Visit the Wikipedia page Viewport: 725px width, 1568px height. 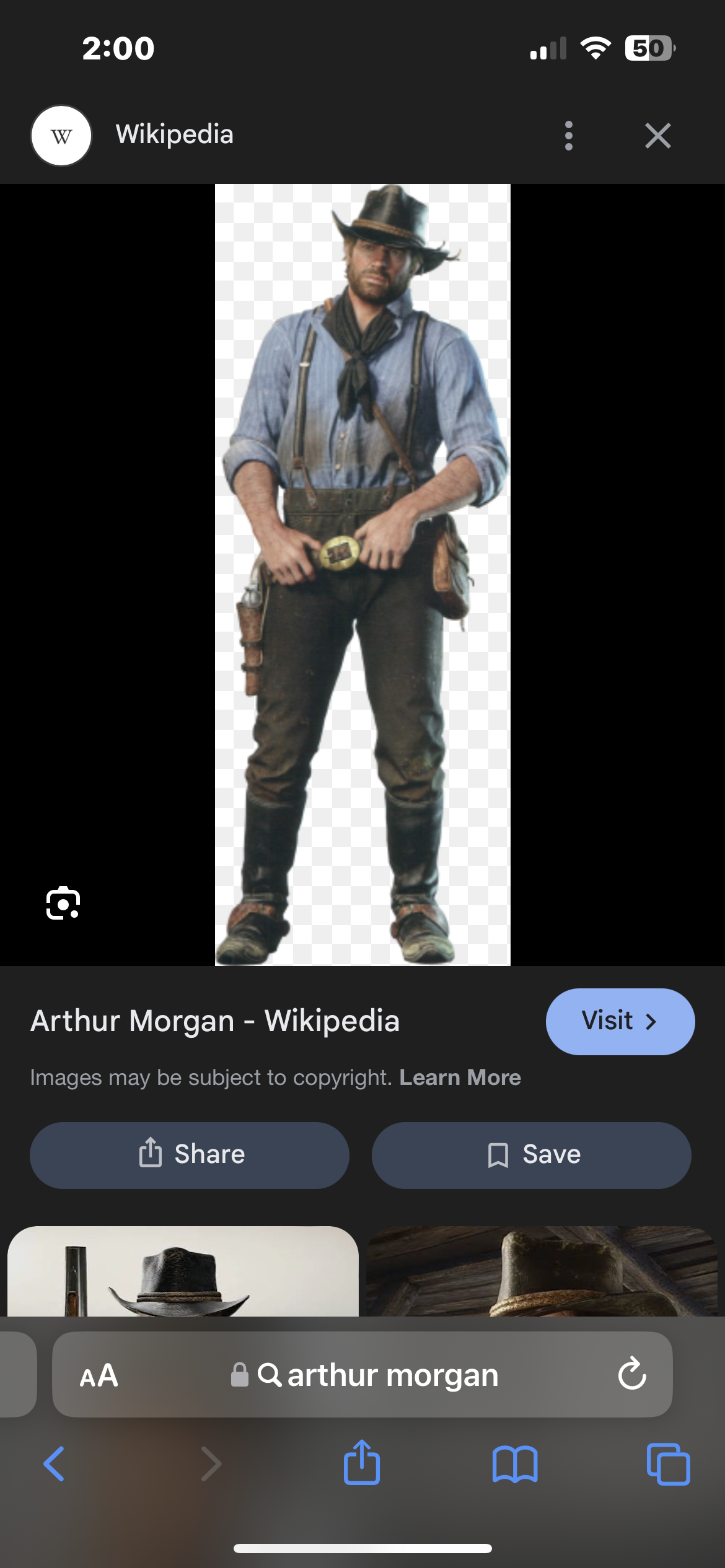point(620,1021)
